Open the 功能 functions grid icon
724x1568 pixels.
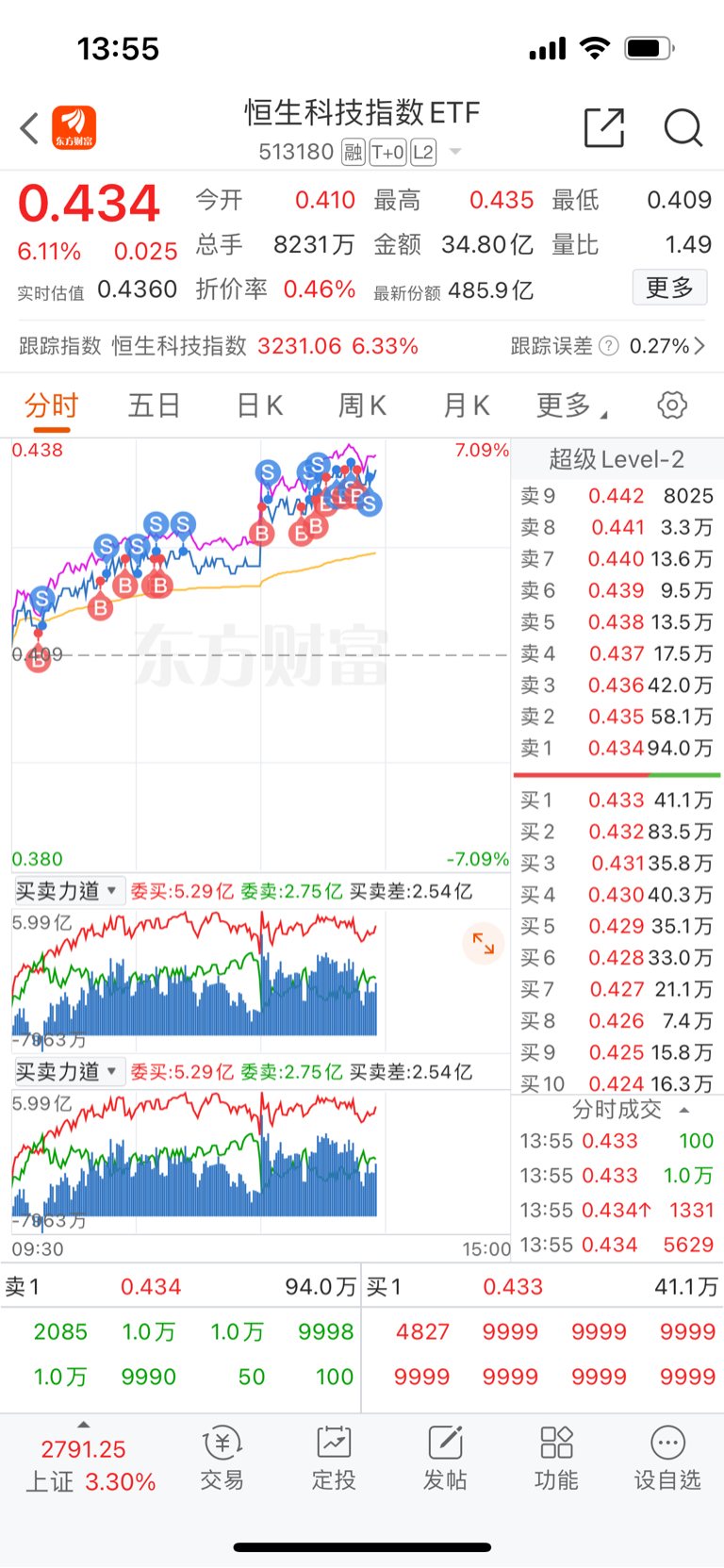[x=556, y=1457]
